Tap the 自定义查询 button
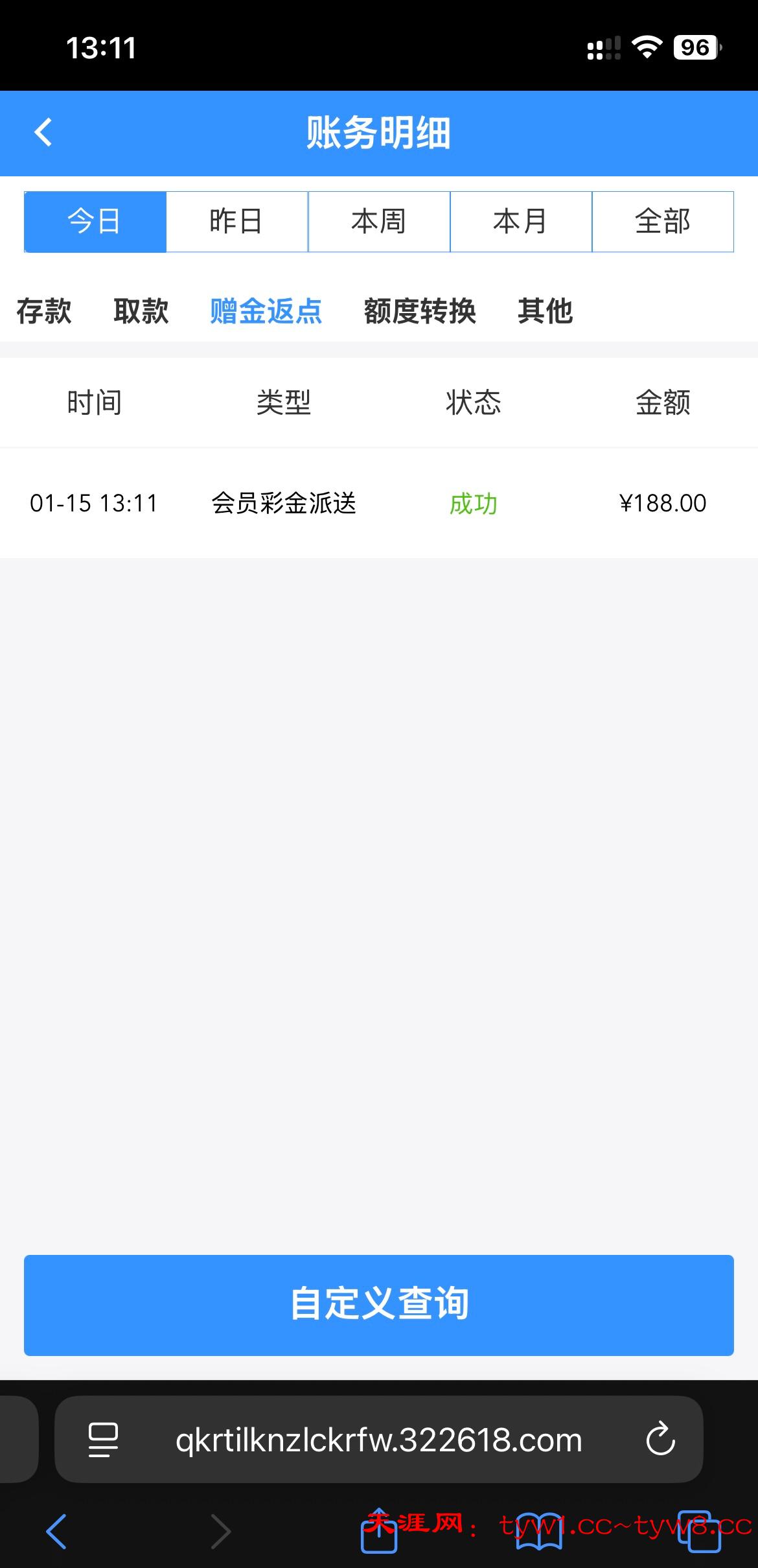Viewport: 758px width, 1568px height. click(x=379, y=1305)
